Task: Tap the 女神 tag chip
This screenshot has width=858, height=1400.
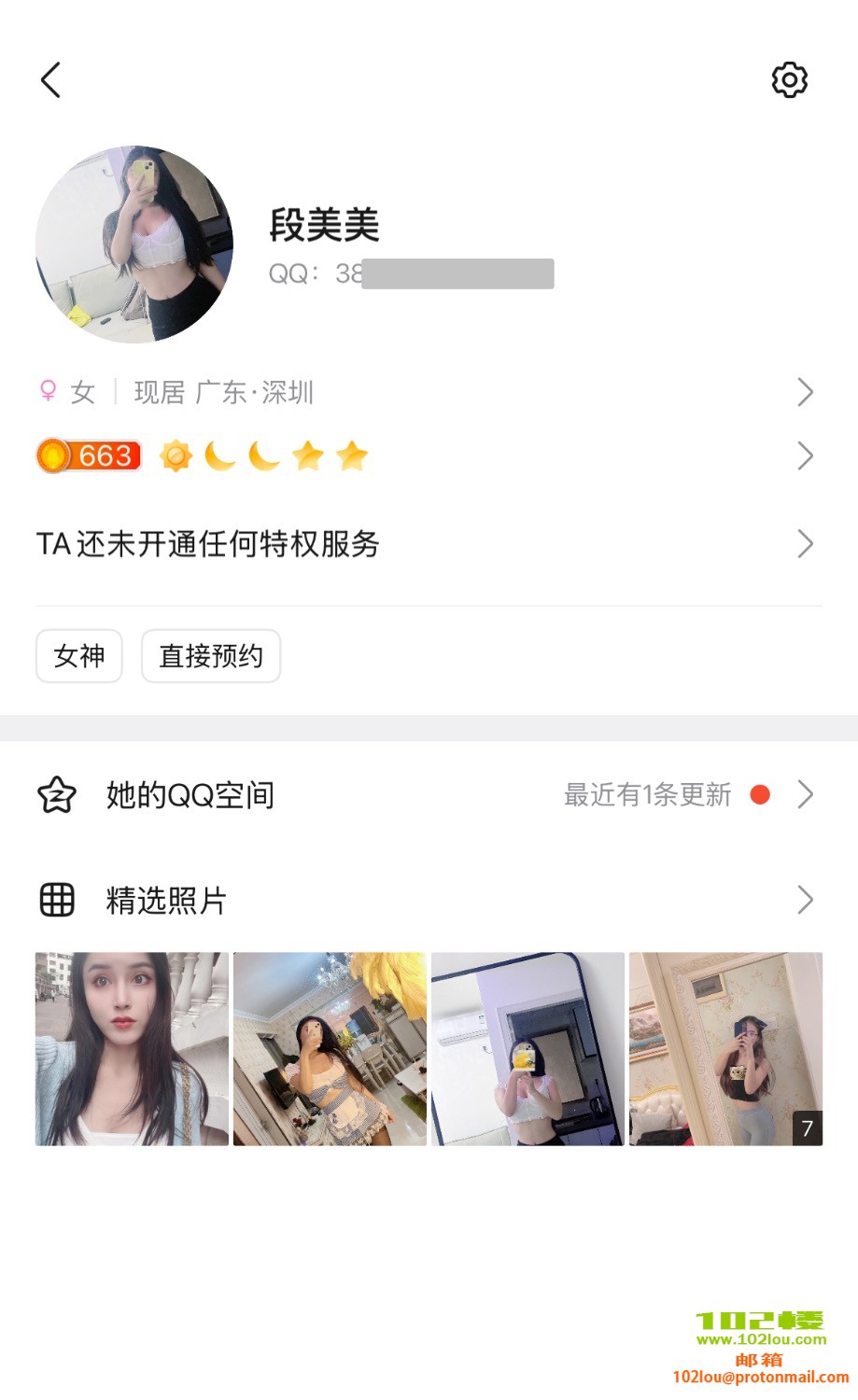Action: pyautogui.click(x=79, y=656)
